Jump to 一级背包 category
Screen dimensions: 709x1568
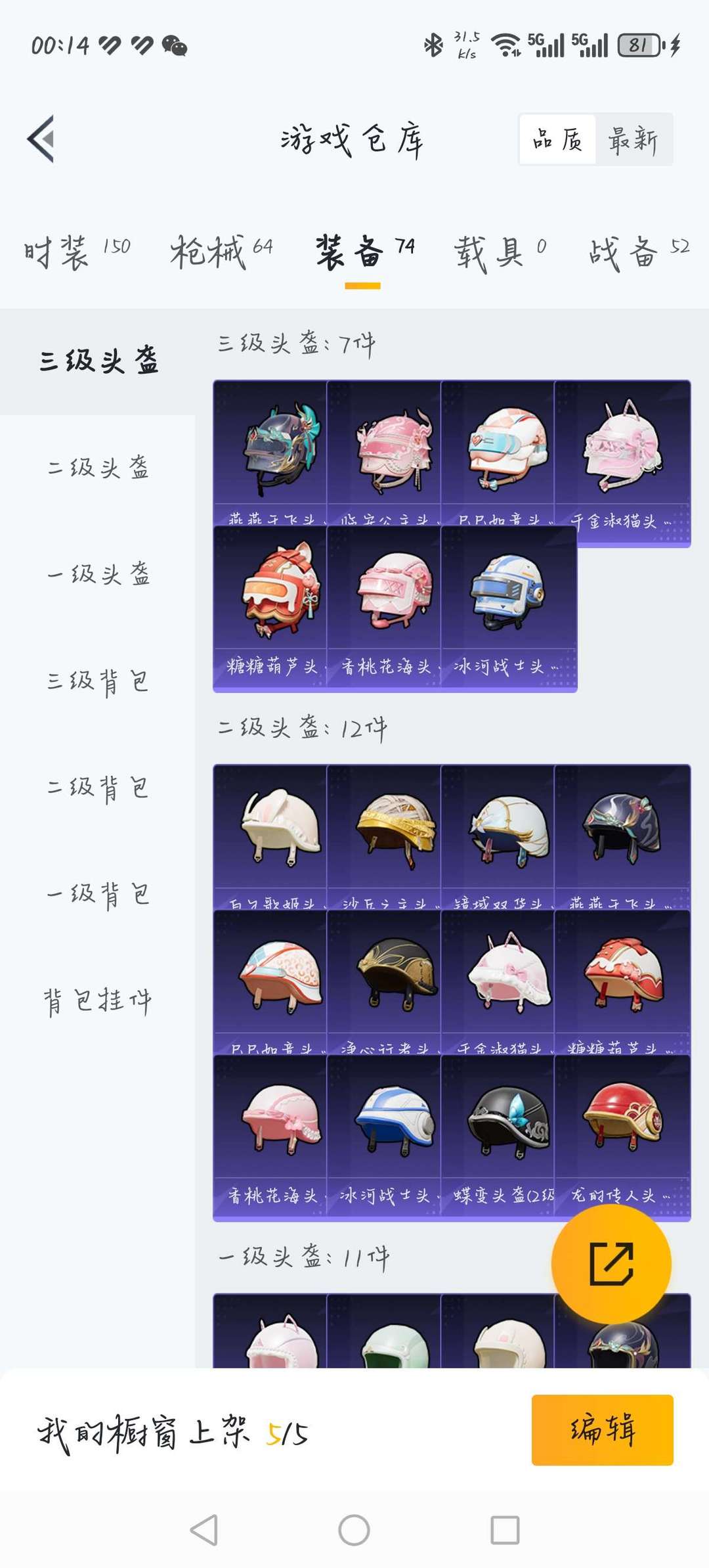pyautogui.click(x=98, y=894)
